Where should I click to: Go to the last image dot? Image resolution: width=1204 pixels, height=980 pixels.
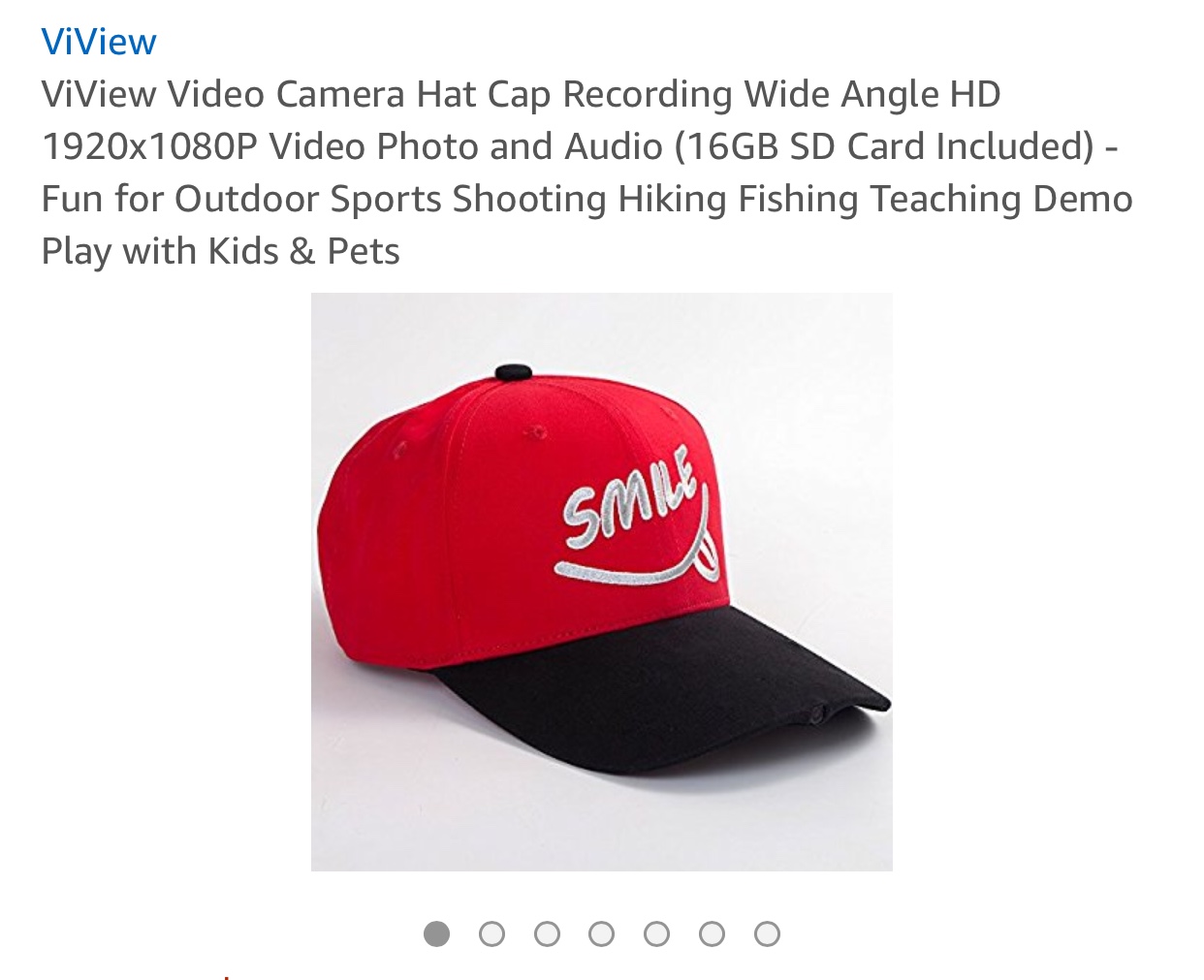767,933
